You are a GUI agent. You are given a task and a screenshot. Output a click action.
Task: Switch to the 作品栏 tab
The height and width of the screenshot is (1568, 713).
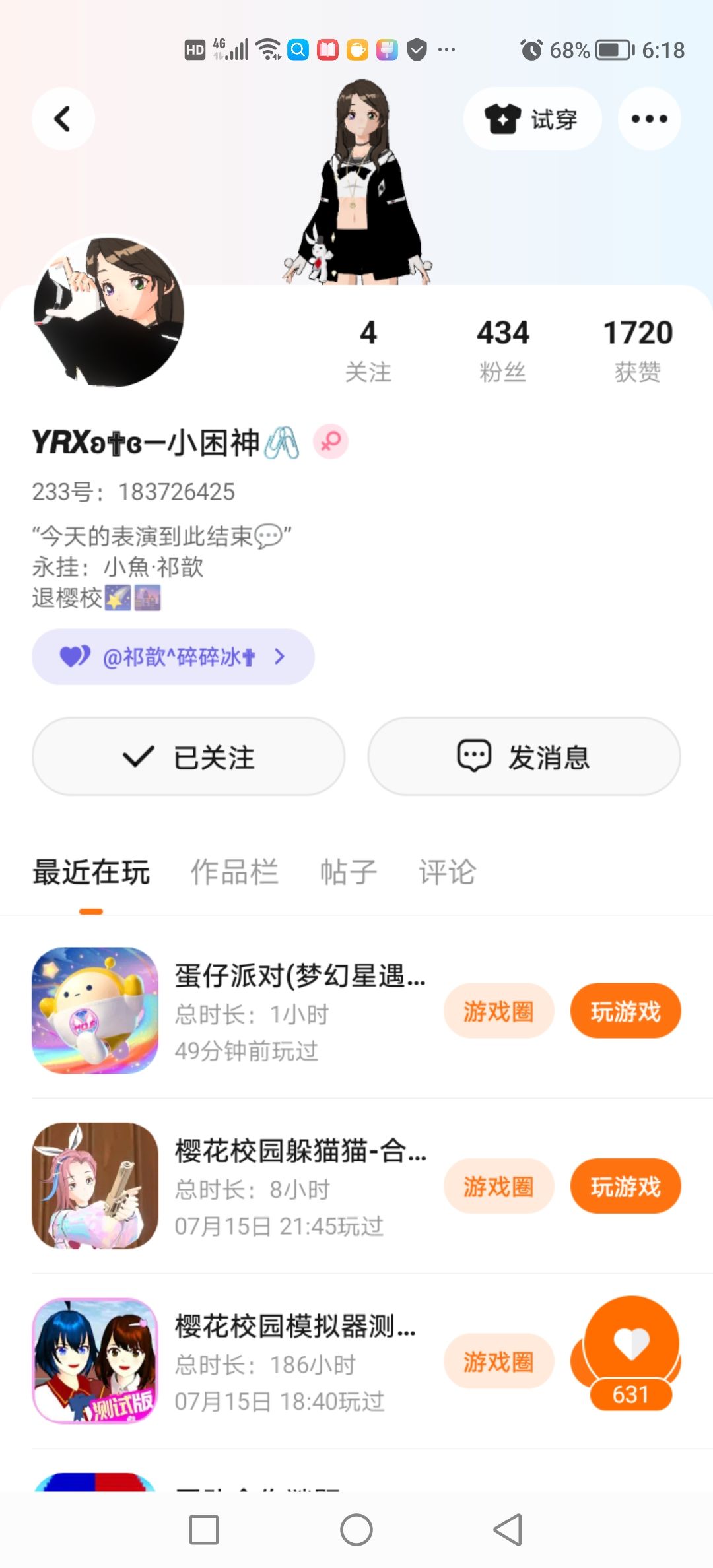234,872
